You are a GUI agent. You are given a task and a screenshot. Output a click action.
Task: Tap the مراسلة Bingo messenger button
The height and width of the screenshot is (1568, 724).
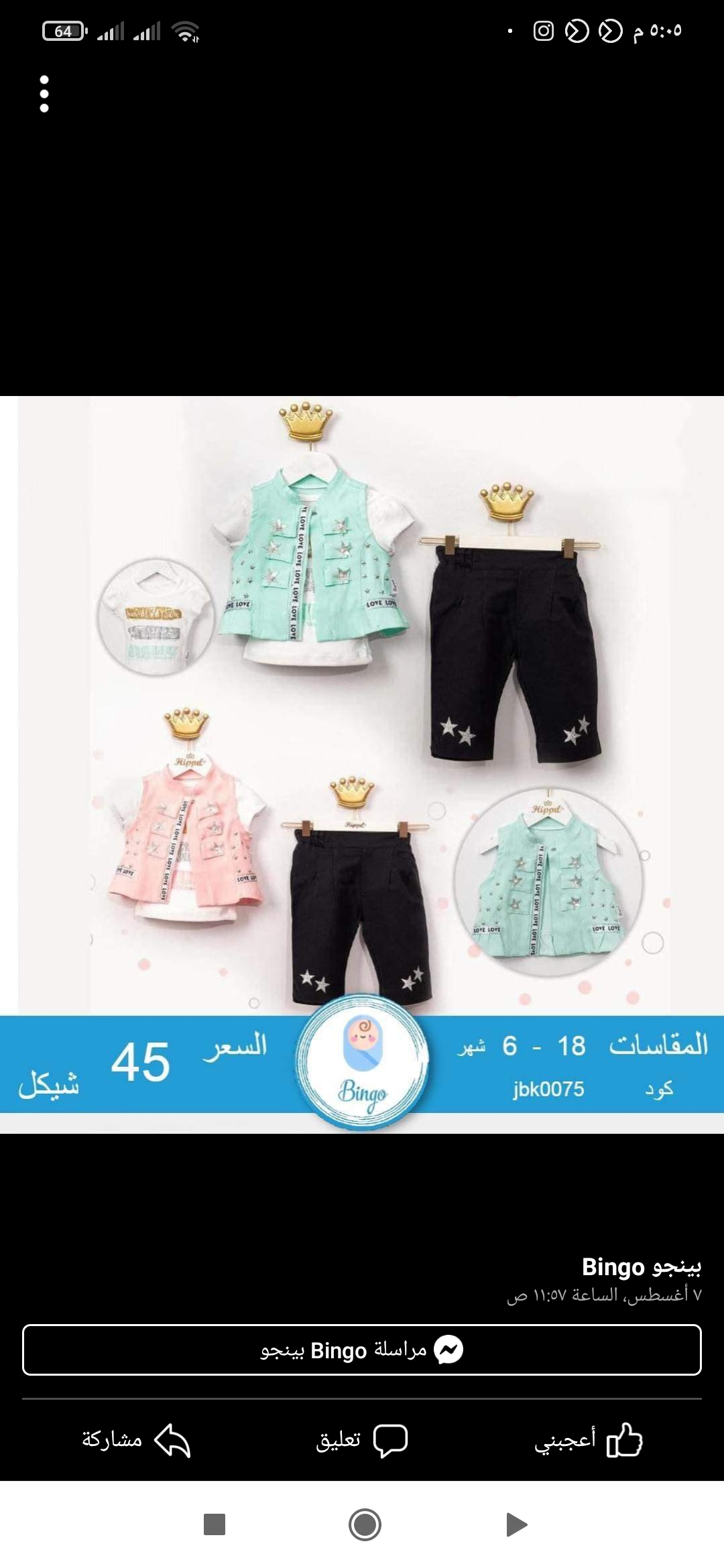362,1350
